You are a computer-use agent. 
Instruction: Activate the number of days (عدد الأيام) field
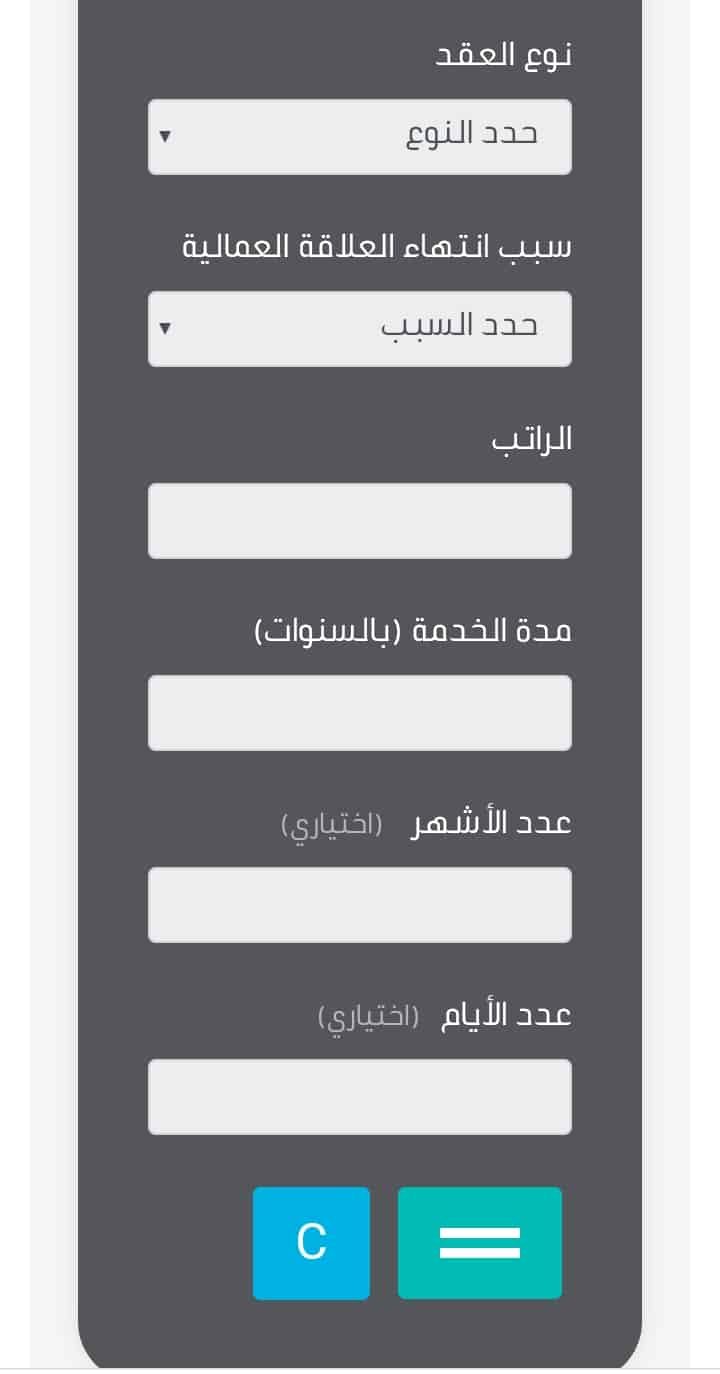pyautogui.click(x=360, y=1097)
